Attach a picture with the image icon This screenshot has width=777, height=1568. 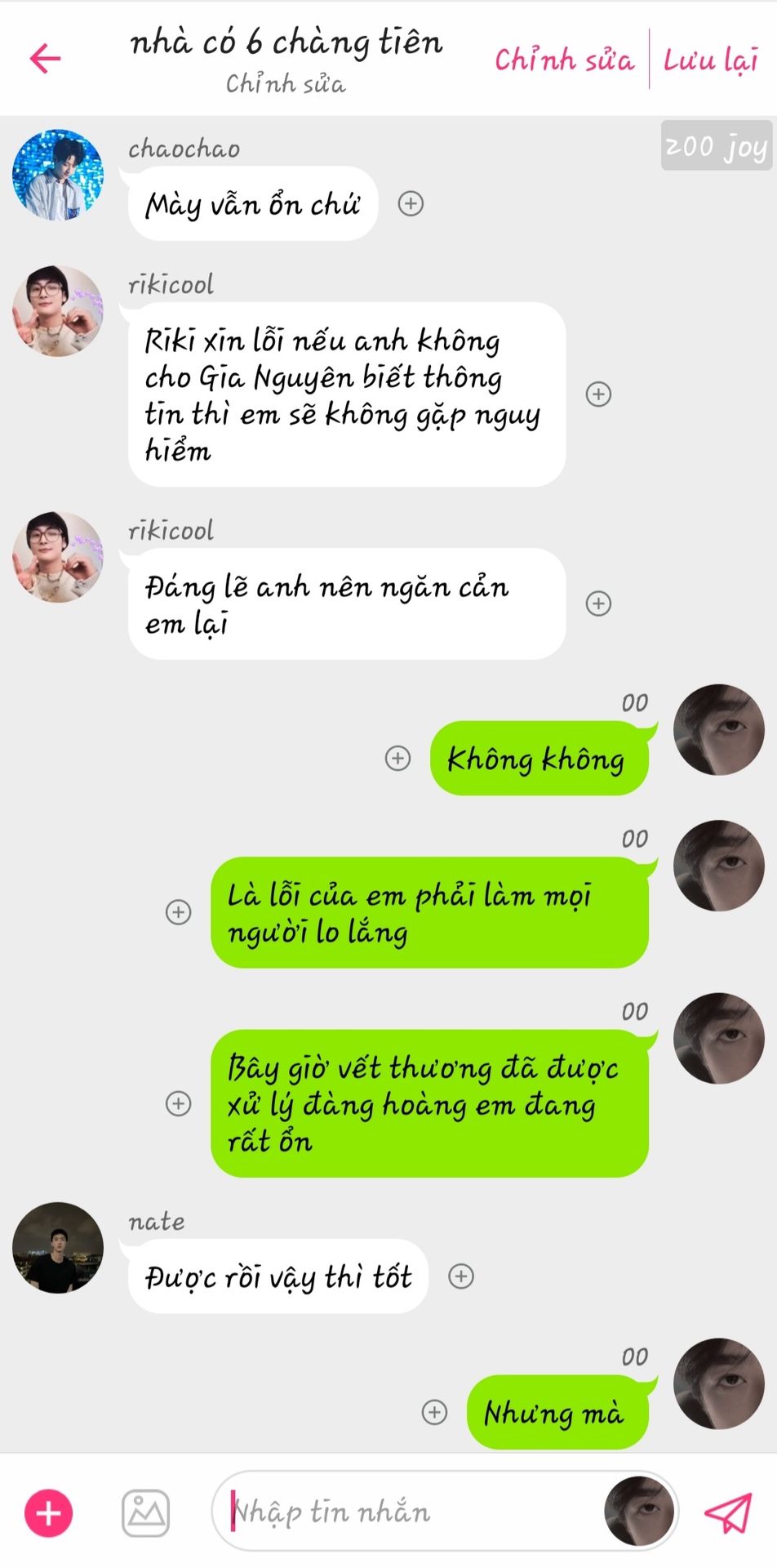(146, 1512)
